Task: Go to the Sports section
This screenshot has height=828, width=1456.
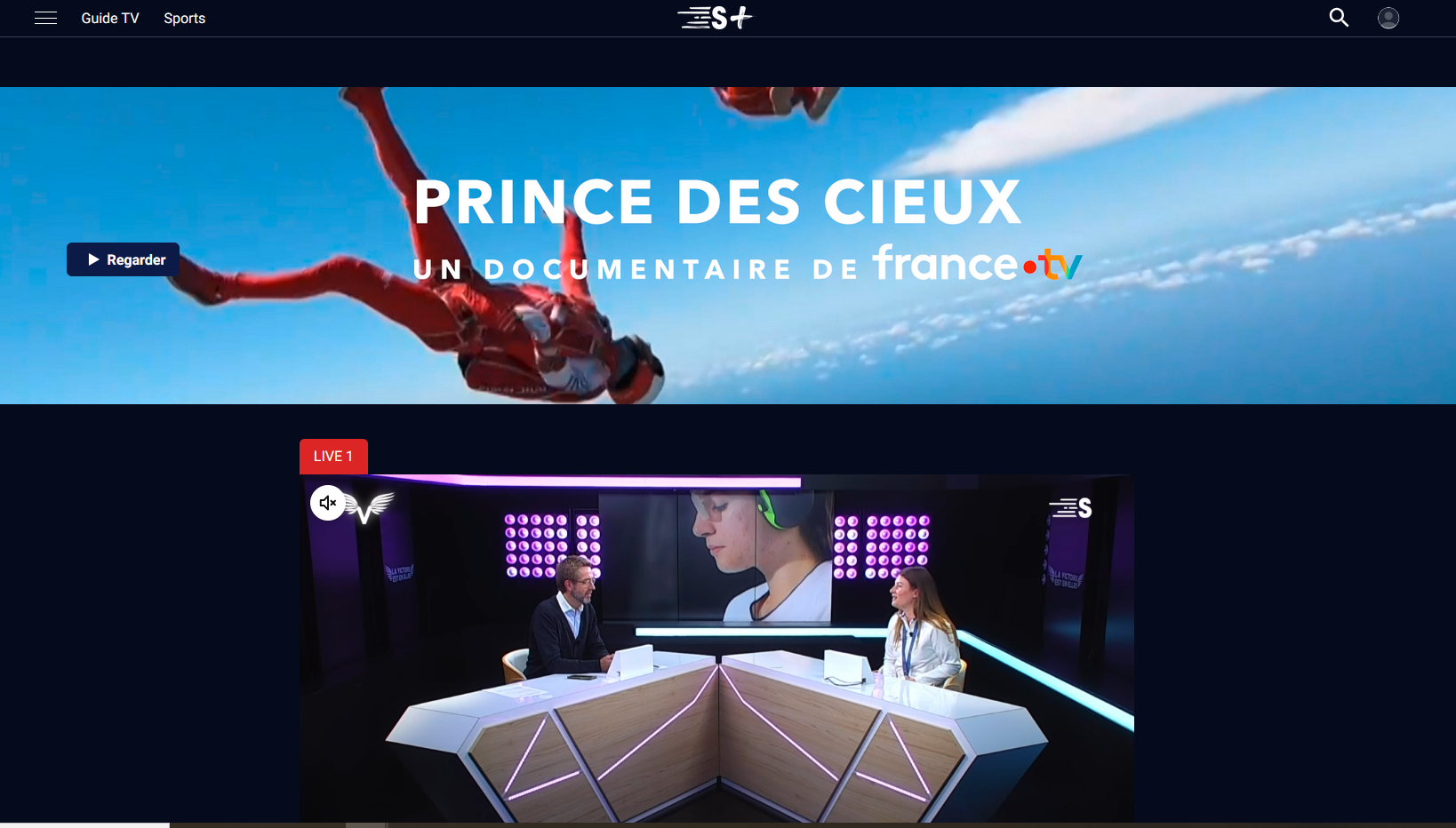Action: (184, 18)
